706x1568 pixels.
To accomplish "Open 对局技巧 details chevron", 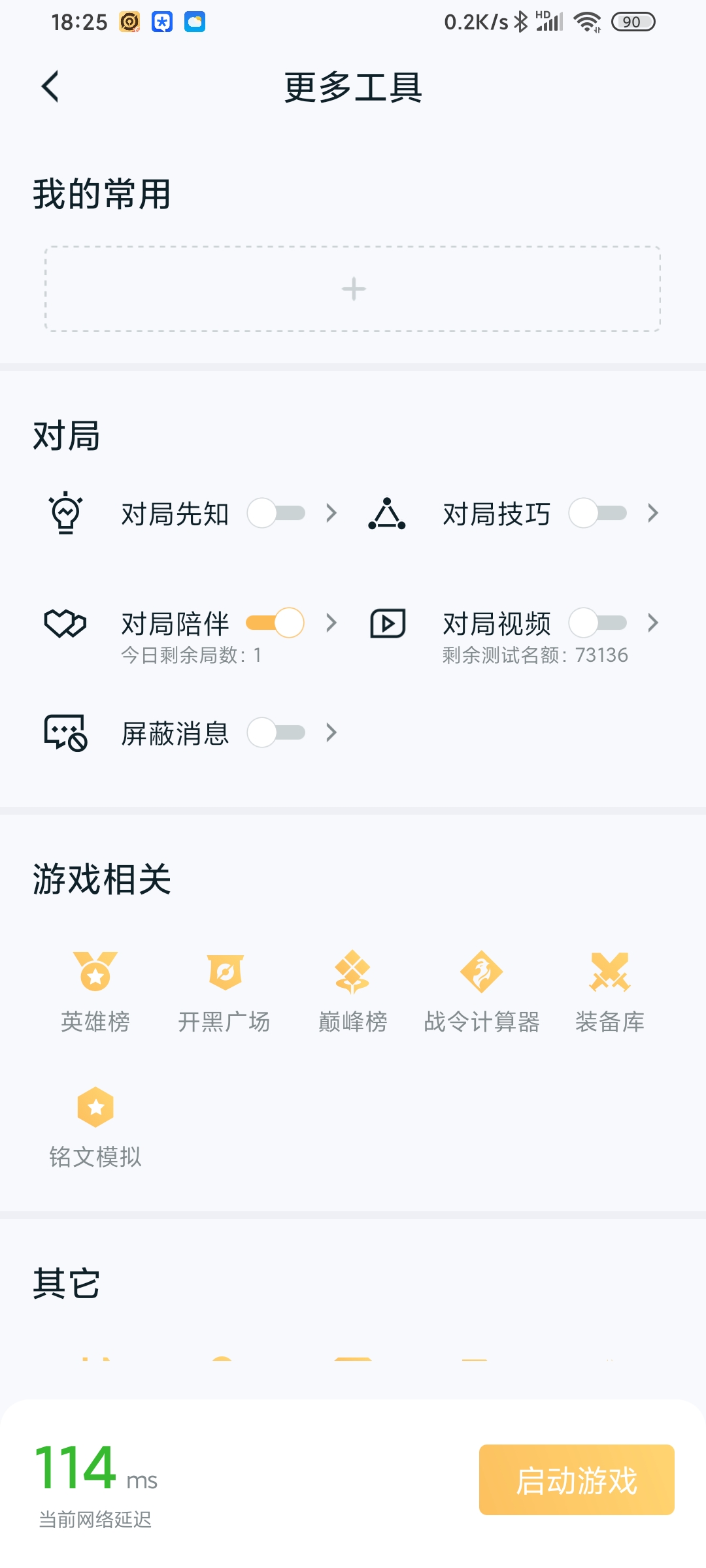I will 653,513.
